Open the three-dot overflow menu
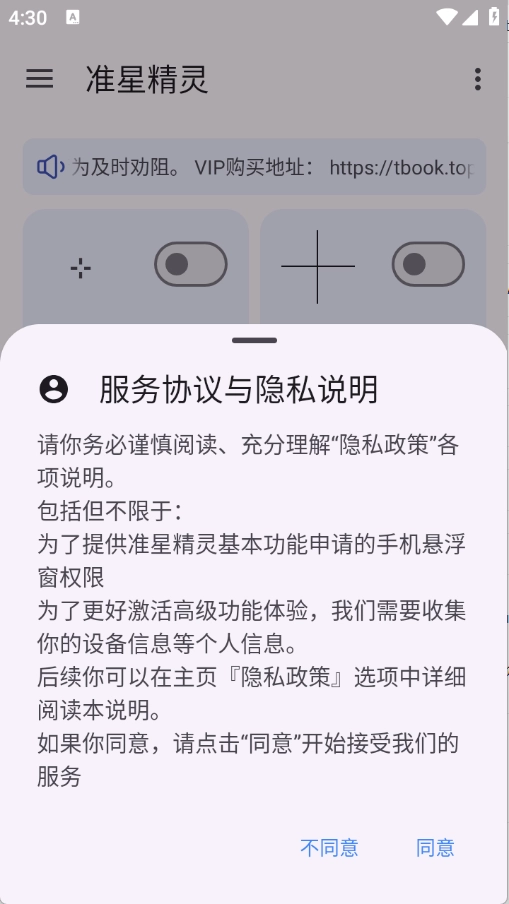The height and width of the screenshot is (904, 509). tap(477, 79)
